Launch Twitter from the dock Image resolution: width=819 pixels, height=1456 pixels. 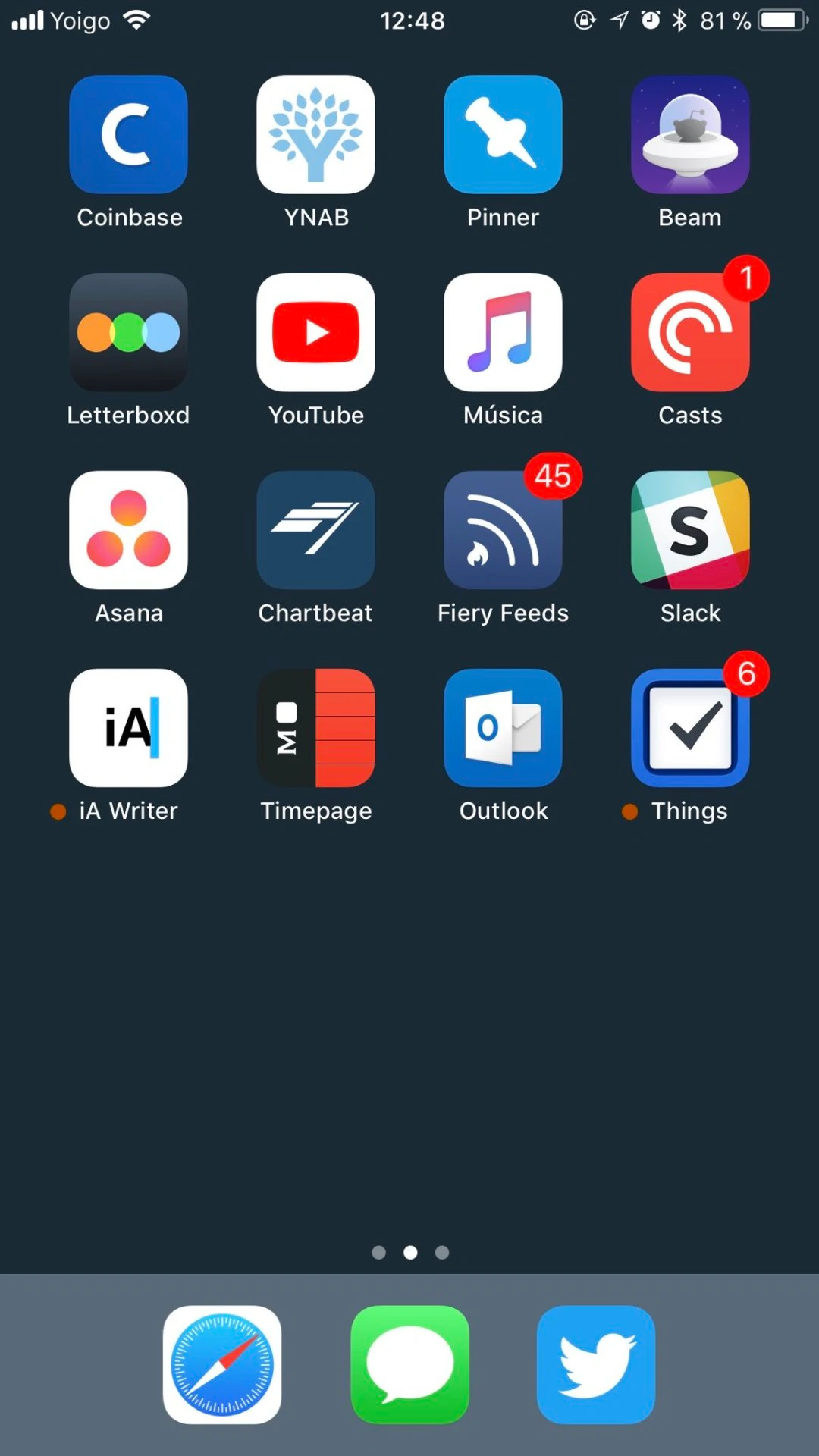click(x=596, y=1364)
